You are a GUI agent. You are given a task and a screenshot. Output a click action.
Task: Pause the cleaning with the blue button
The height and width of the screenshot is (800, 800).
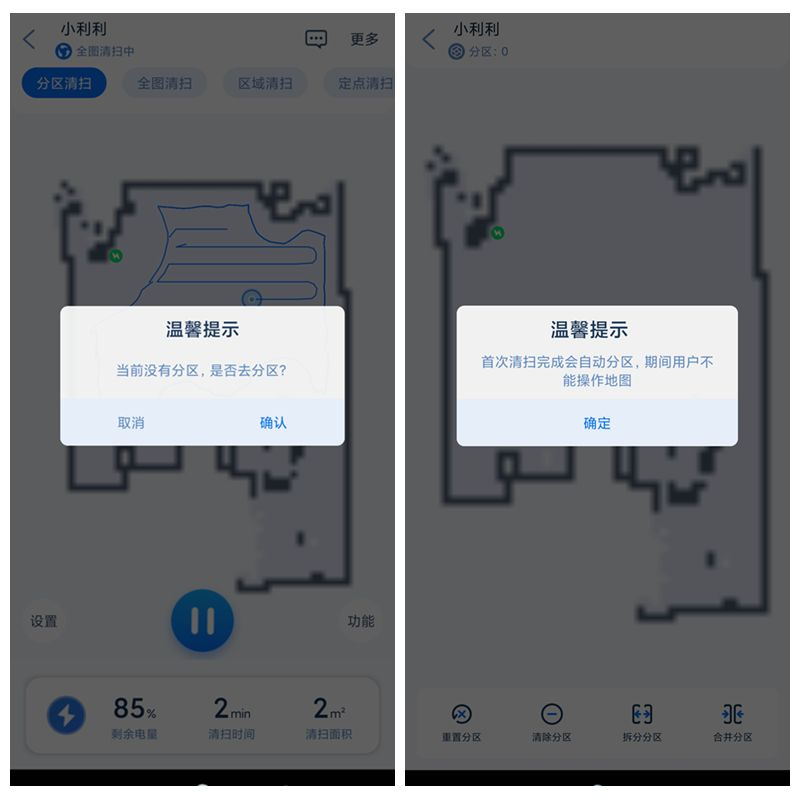pyautogui.click(x=202, y=621)
